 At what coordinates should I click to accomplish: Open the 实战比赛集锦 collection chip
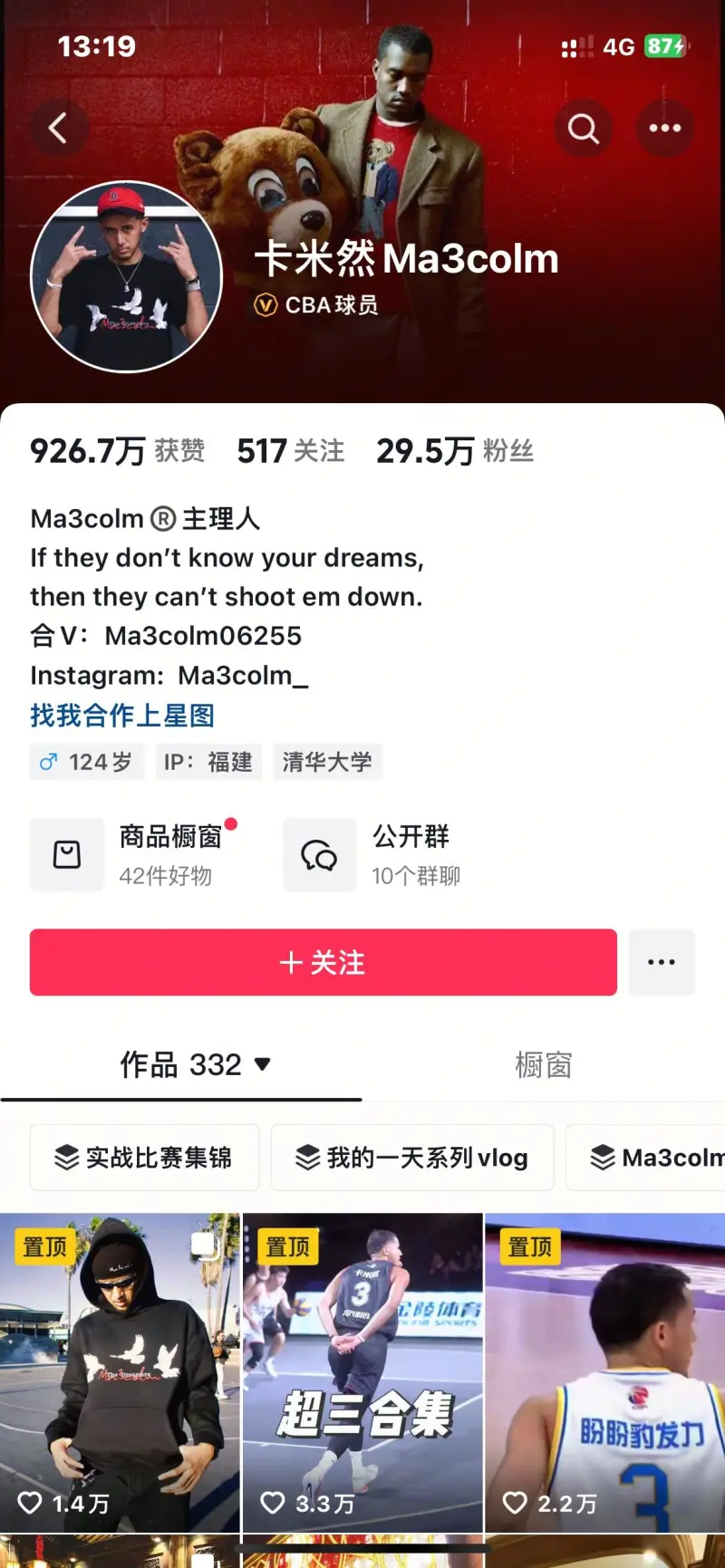(144, 1157)
